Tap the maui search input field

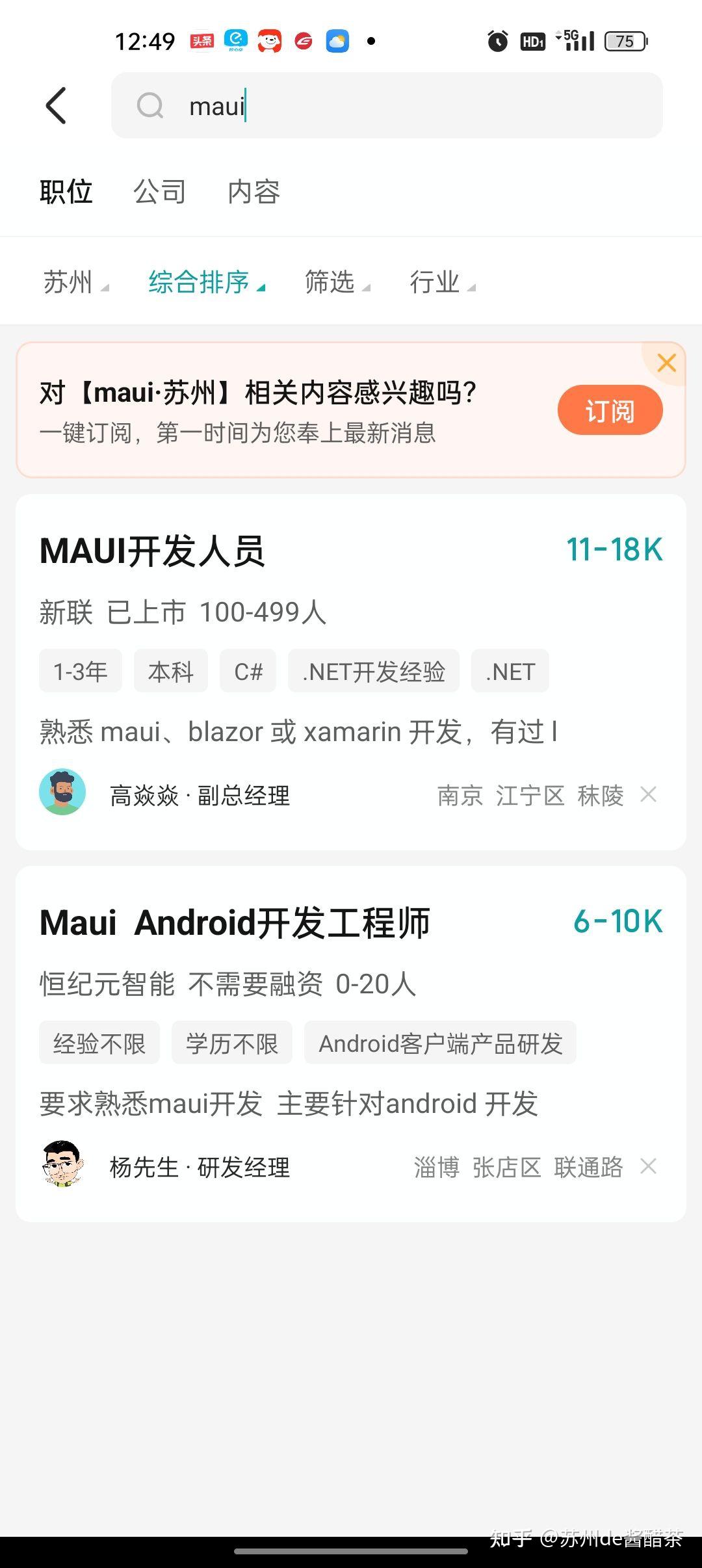390,105
